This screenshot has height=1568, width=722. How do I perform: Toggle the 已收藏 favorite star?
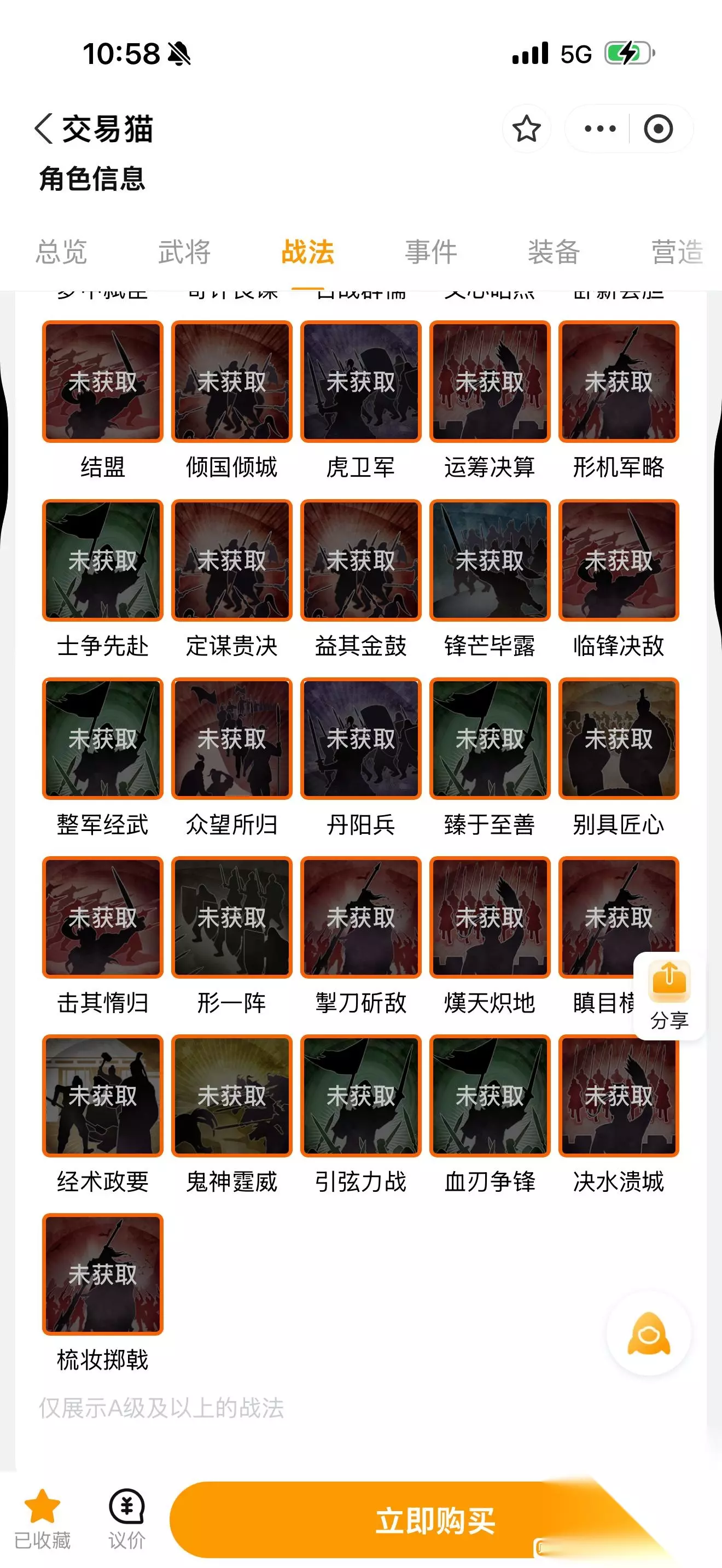(x=42, y=1519)
